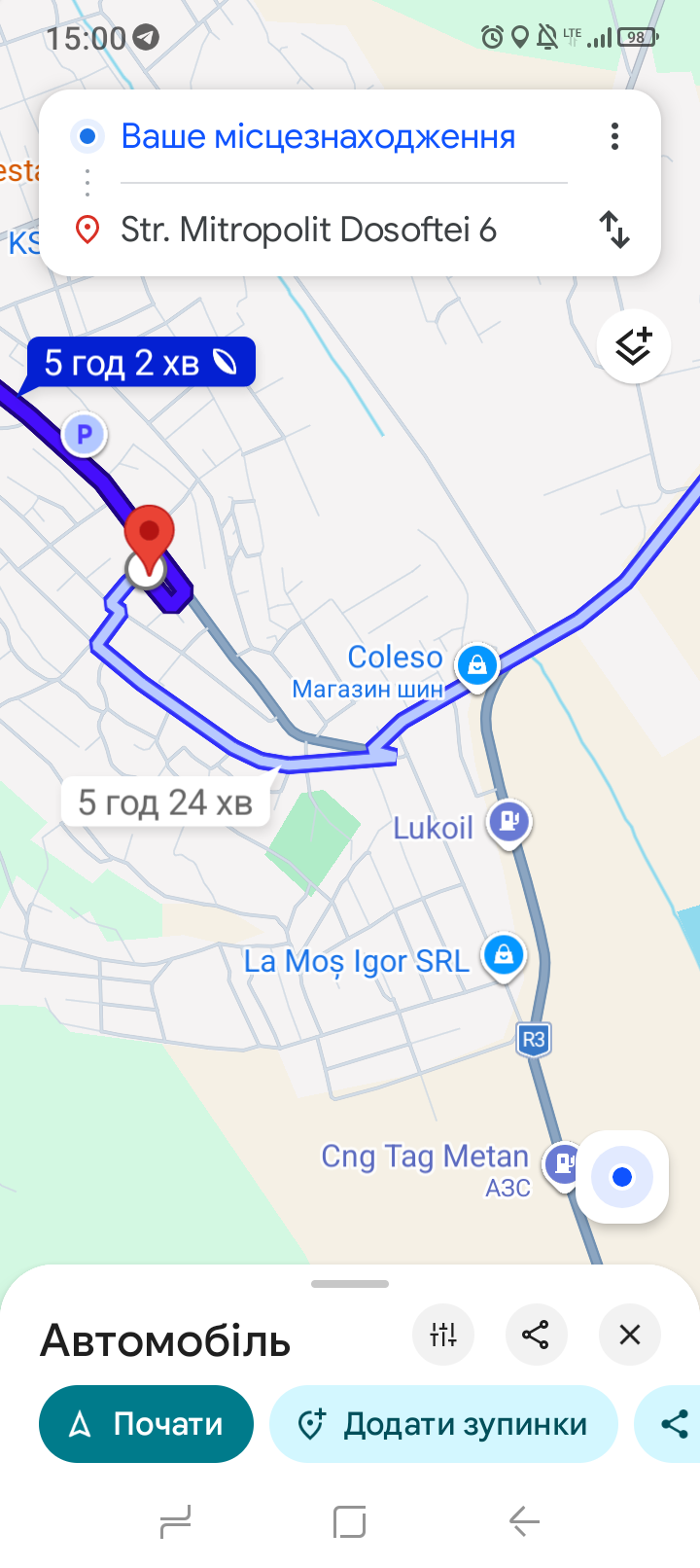The image size is (700, 1568).
Task: Edit the starting point "Ваше місцезнаходження"
Action: coord(318,136)
